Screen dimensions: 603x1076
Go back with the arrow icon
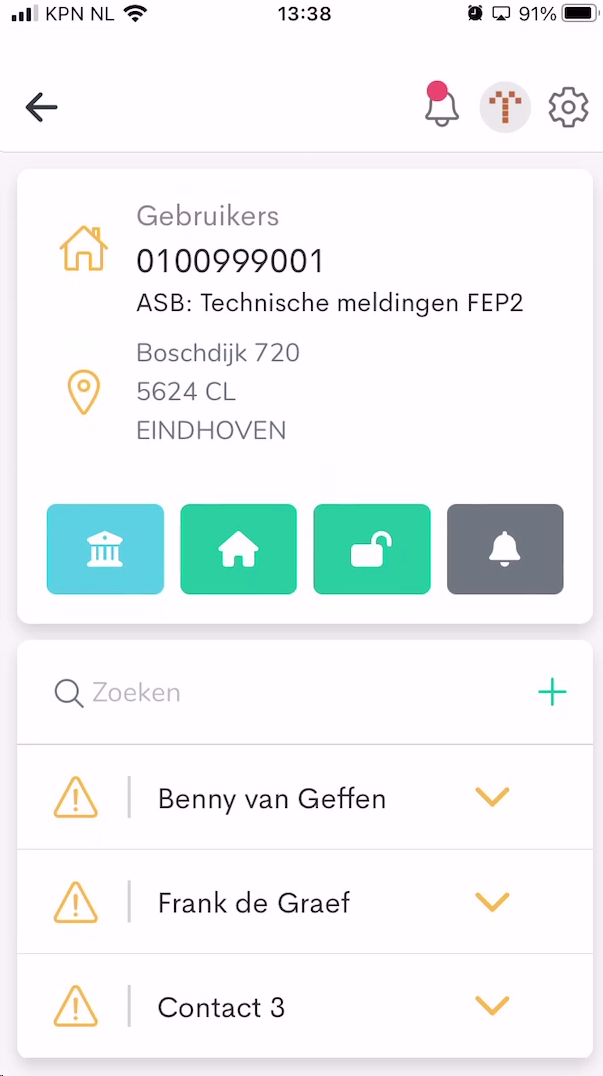pos(41,107)
